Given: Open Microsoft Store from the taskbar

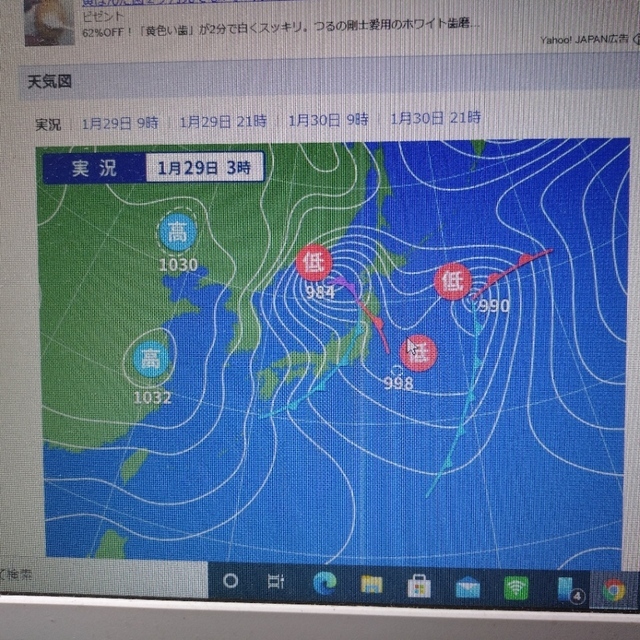Looking at the screenshot, I should click(x=419, y=585).
